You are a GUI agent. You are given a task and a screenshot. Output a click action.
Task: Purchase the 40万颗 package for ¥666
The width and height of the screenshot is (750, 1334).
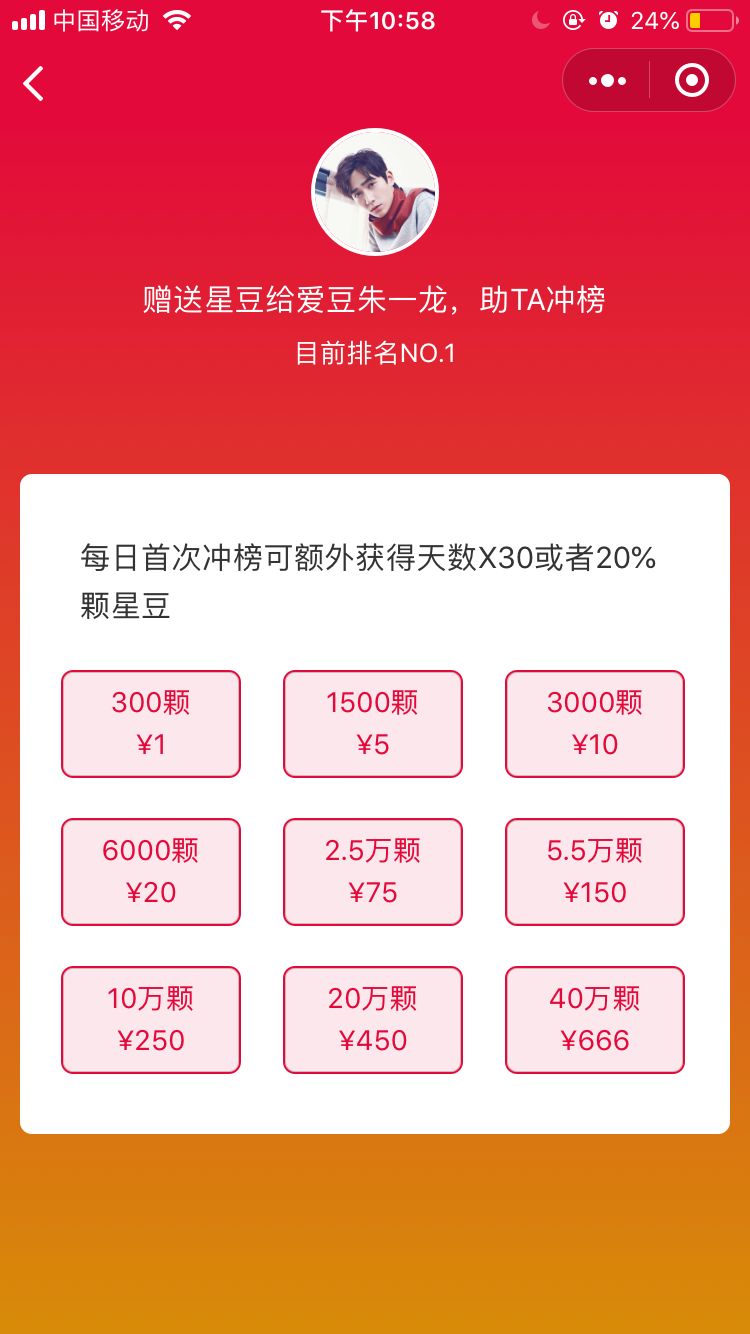tap(595, 1020)
